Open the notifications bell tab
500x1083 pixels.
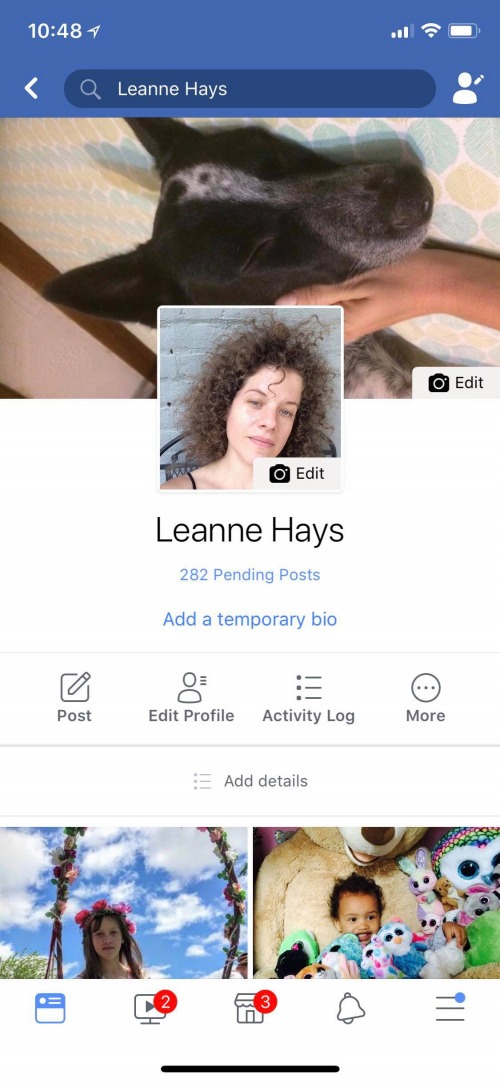pyautogui.click(x=350, y=1009)
